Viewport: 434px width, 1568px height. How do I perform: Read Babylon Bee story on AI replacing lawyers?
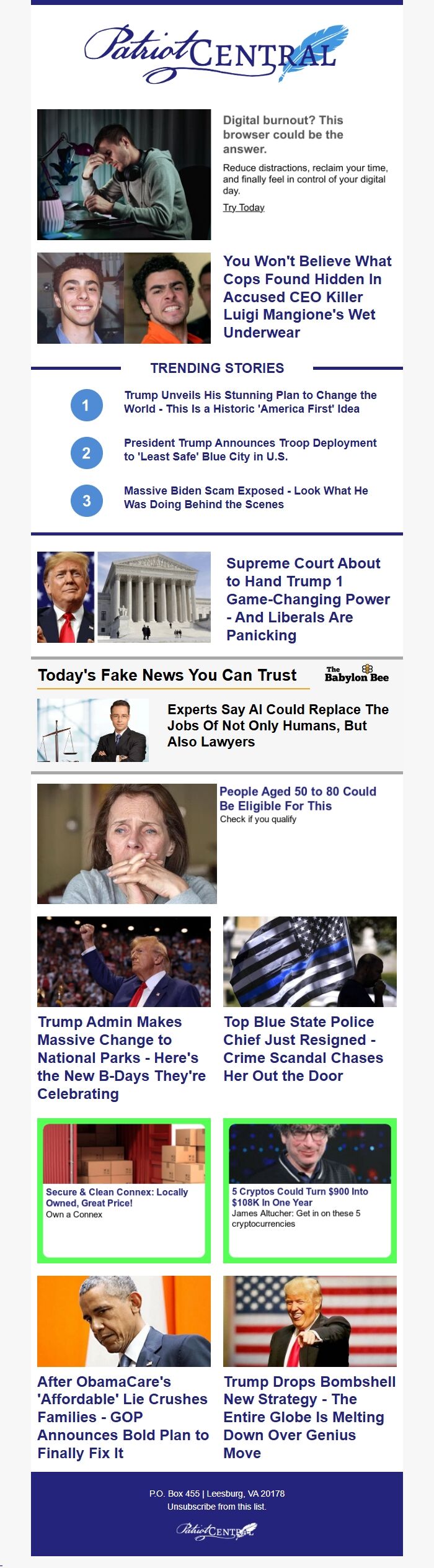pos(278,725)
